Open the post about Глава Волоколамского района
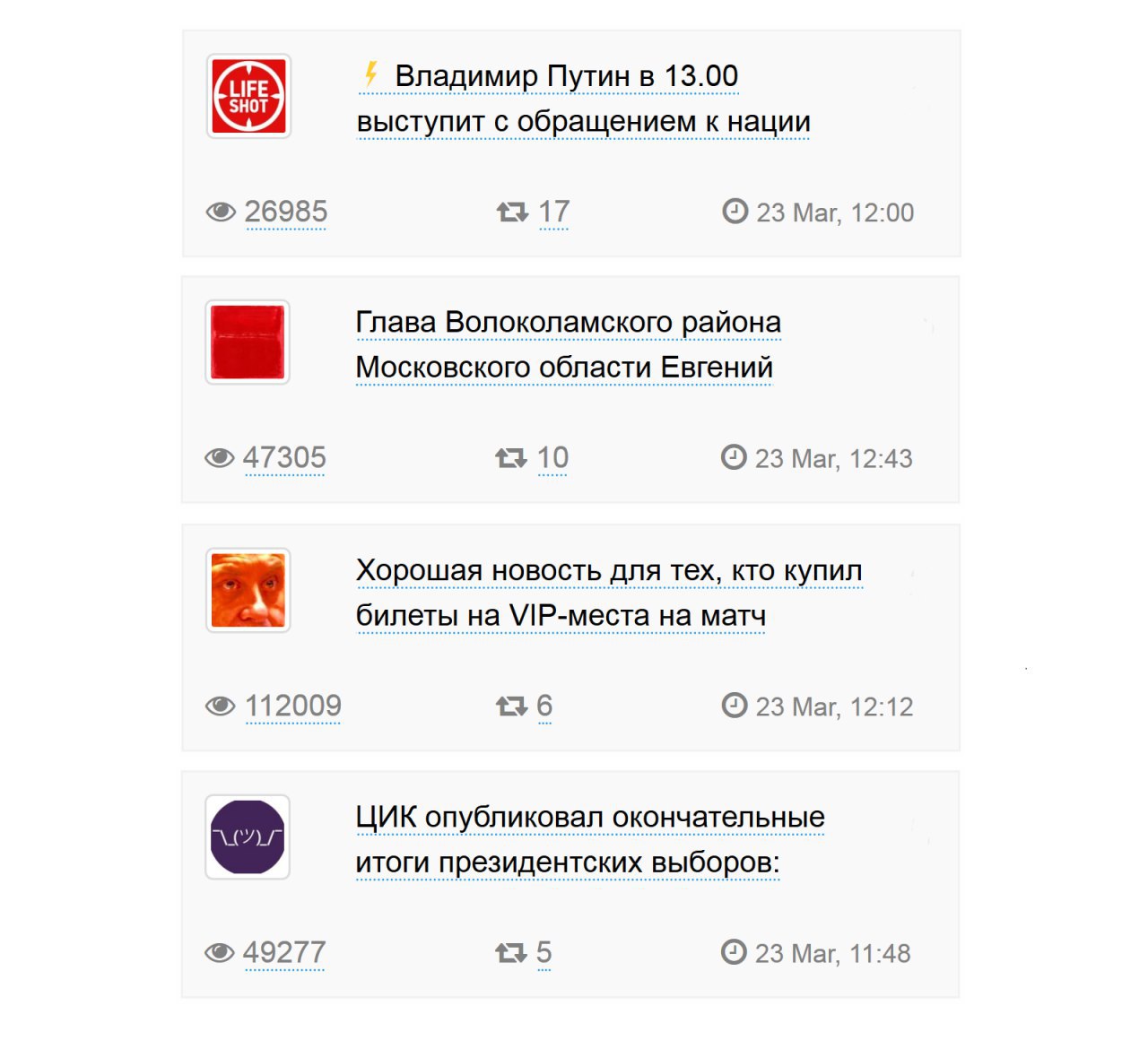The height and width of the screenshot is (1040, 1148). click(567, 344)
